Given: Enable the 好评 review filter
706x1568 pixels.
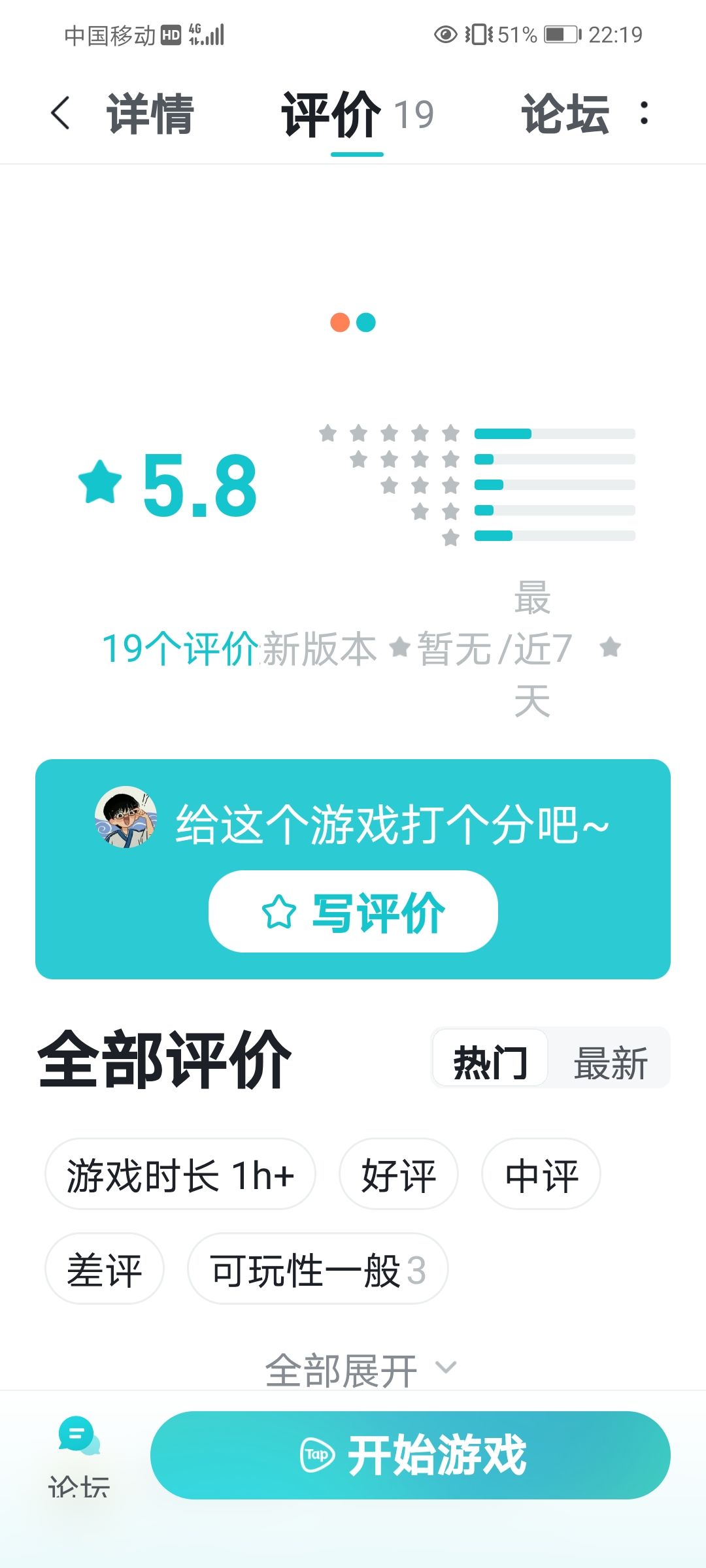Looking at the screenshot, I should pyautogui.click(x=397, y=1174).
